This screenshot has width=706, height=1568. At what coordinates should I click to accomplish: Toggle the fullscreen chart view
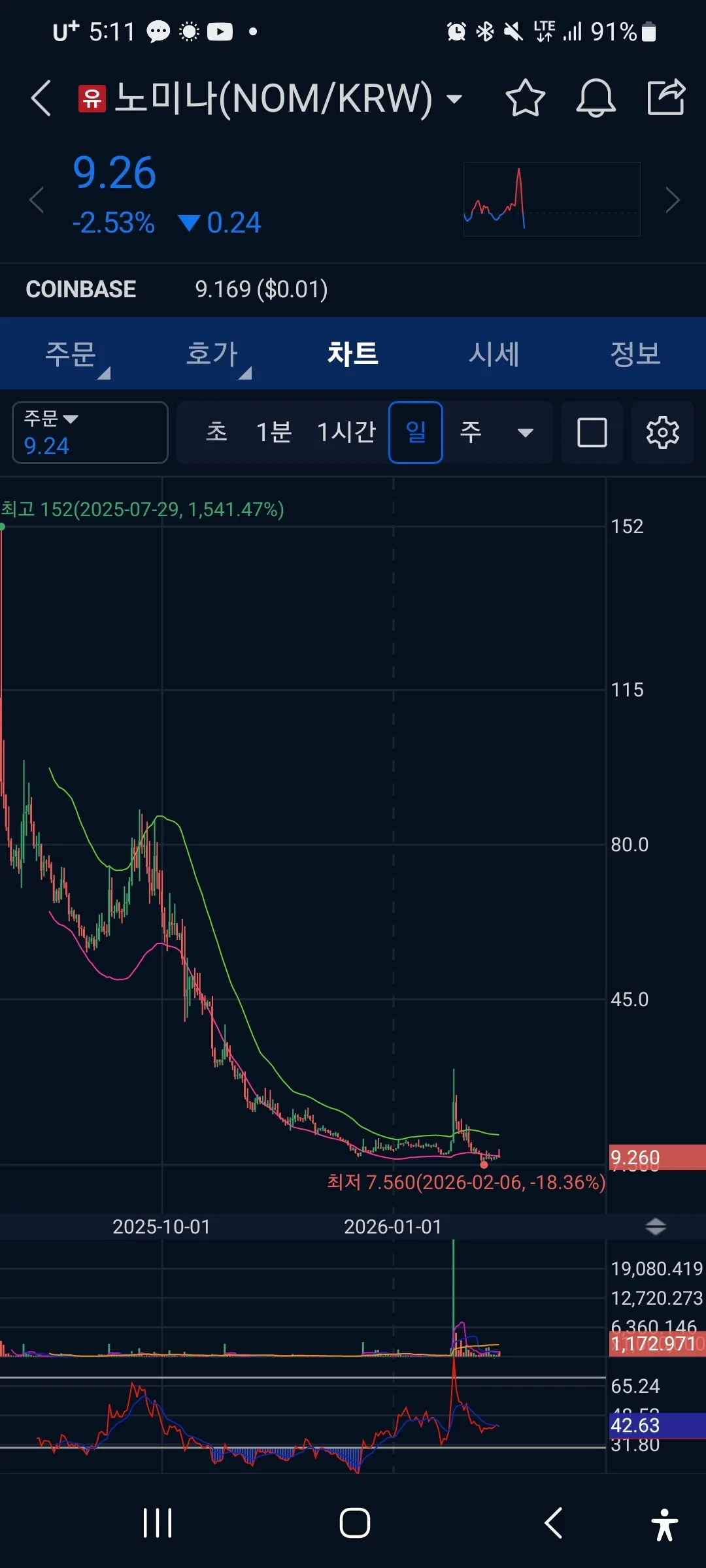pos(592,433)
